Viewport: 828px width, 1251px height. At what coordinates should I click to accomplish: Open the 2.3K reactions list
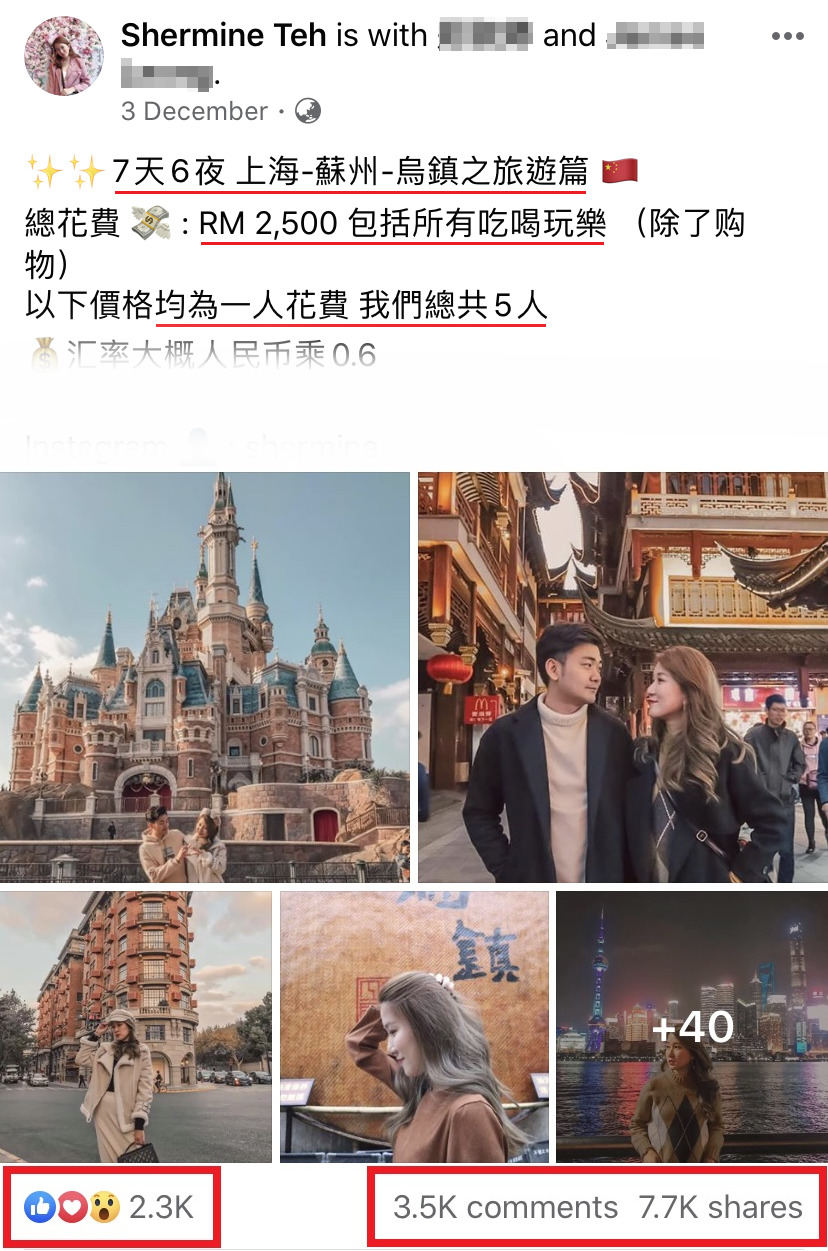point(110,1207)
